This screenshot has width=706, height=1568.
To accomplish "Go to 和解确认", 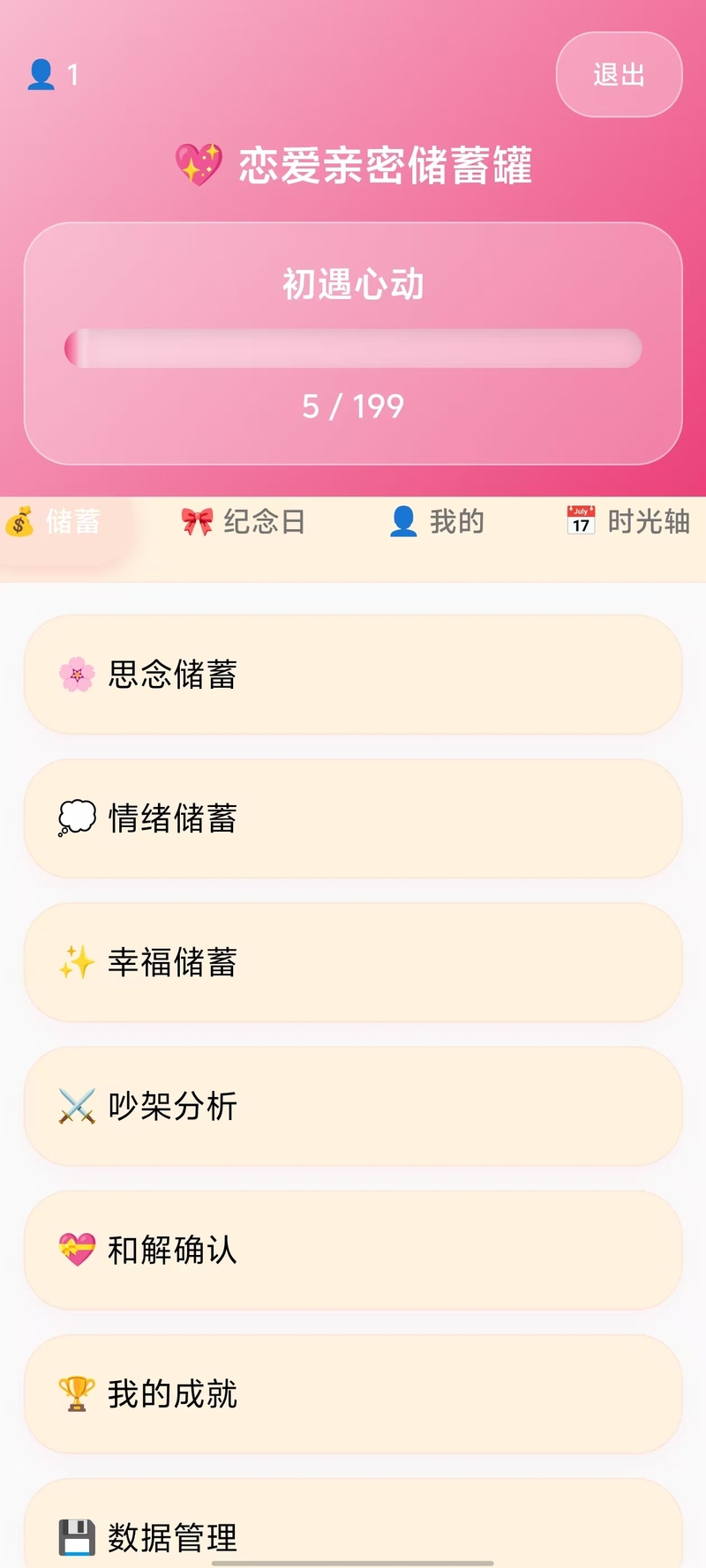I will tap(353, 1250).
